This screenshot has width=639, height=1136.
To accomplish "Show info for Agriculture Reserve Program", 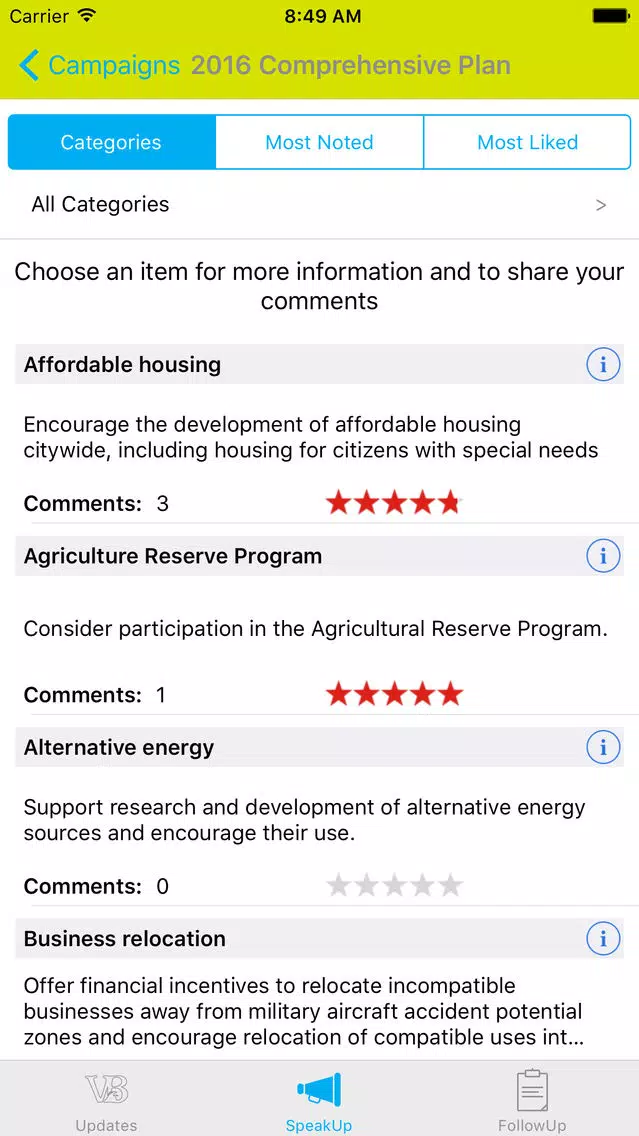I will (603, 556).
